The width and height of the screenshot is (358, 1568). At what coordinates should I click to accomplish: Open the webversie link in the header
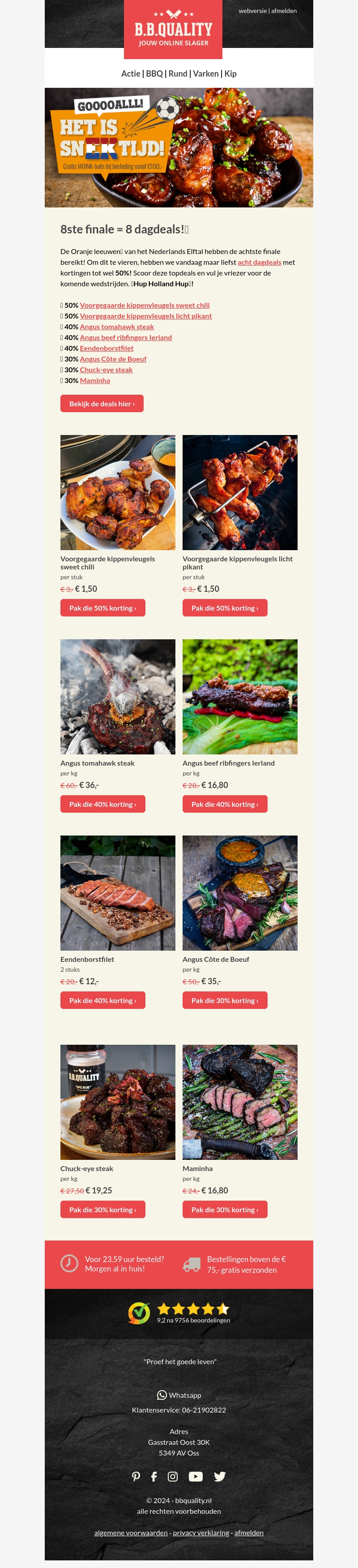[252, 11]
